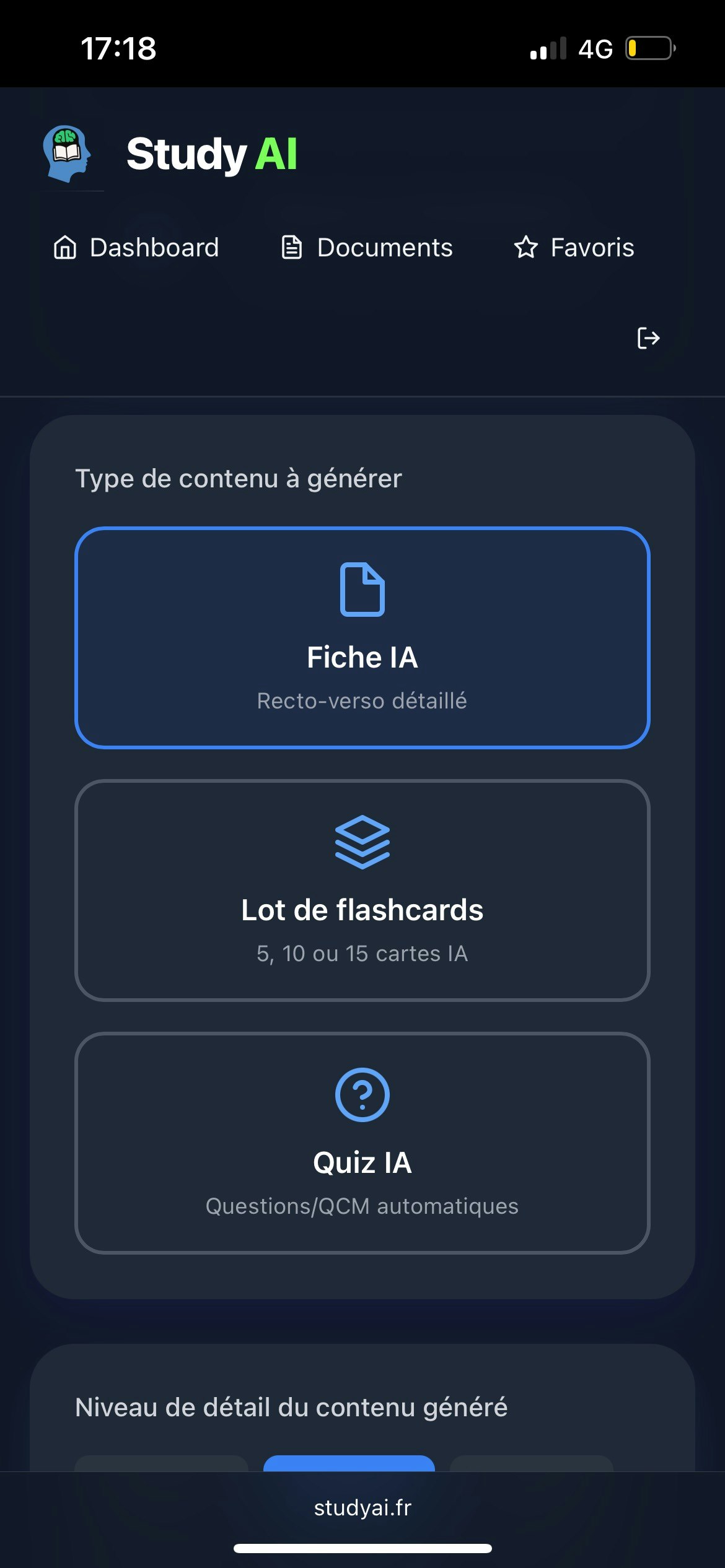Viewport: 725px width, 1568px height.
Task: Go to the Favoris section
Action: click(592, 247)
